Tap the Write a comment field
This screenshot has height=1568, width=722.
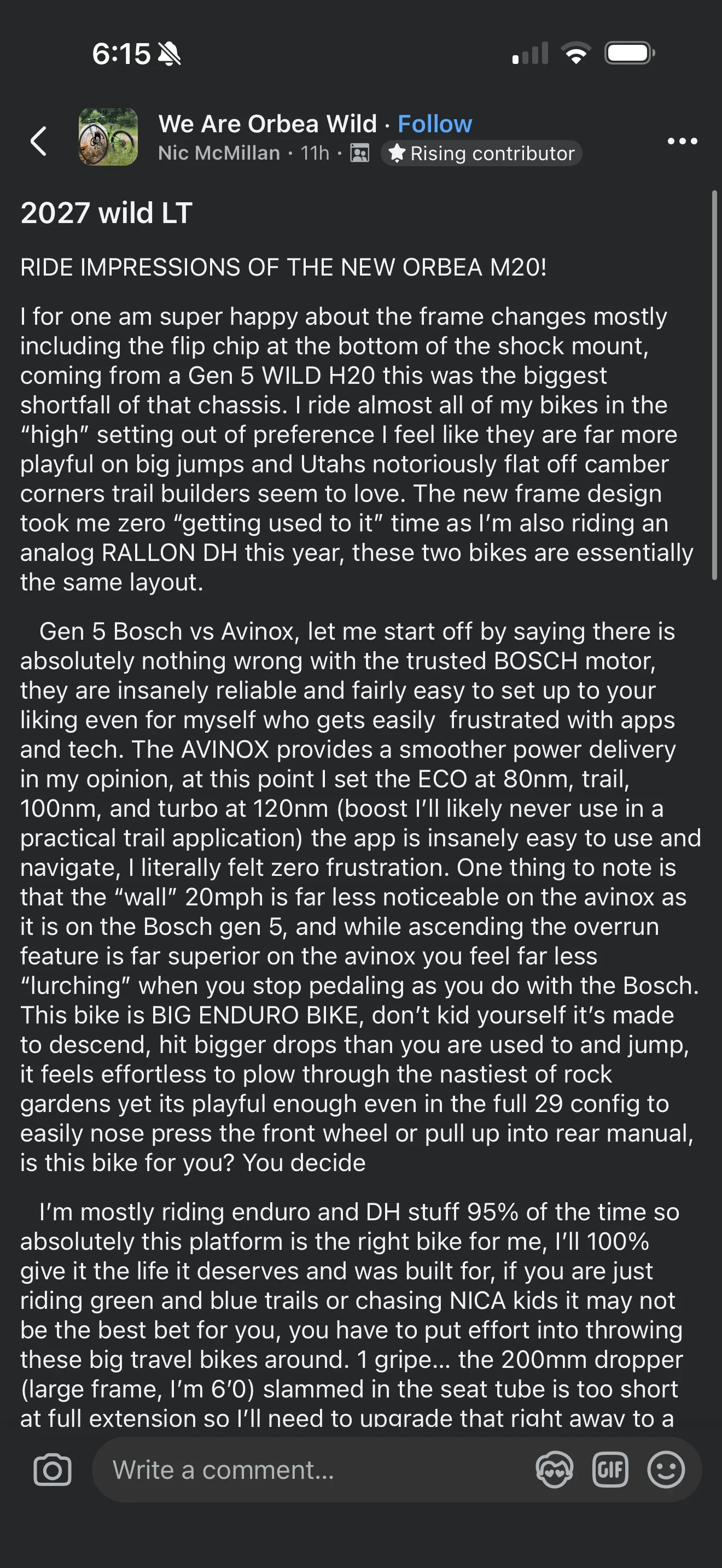[311, 1470]
